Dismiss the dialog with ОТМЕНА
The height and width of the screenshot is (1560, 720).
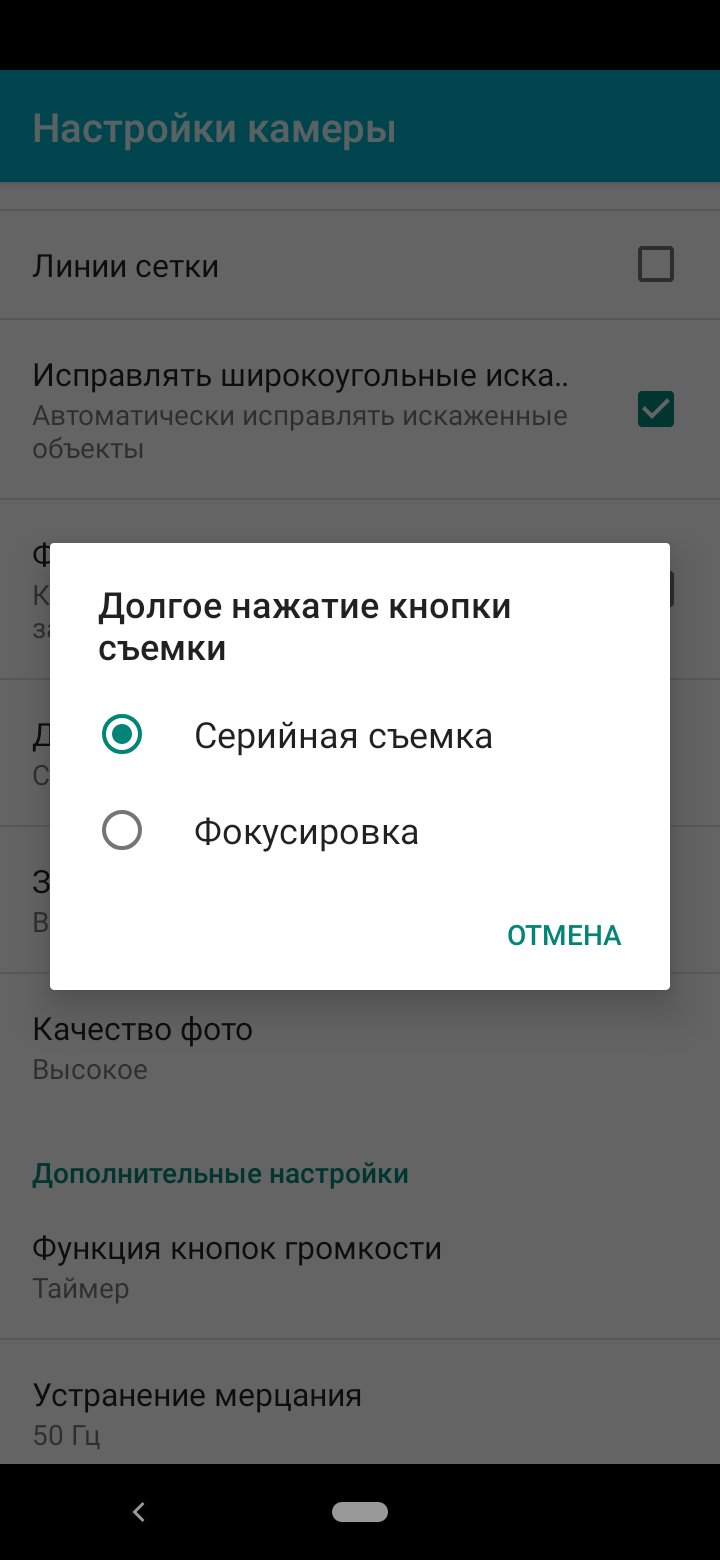pyautogui.click(x=564, y=935)
